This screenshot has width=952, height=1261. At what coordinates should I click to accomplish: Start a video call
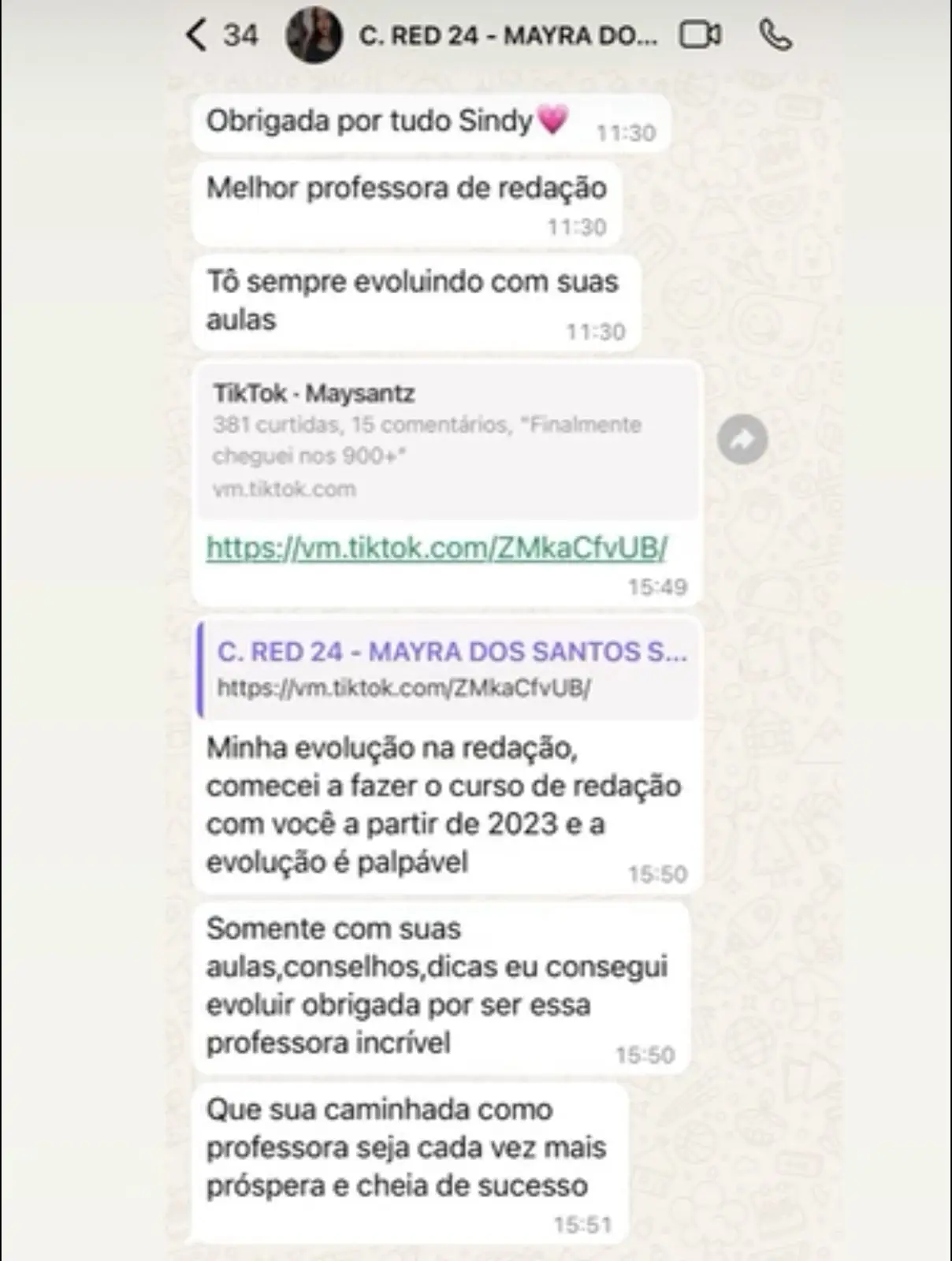point(700,35)
